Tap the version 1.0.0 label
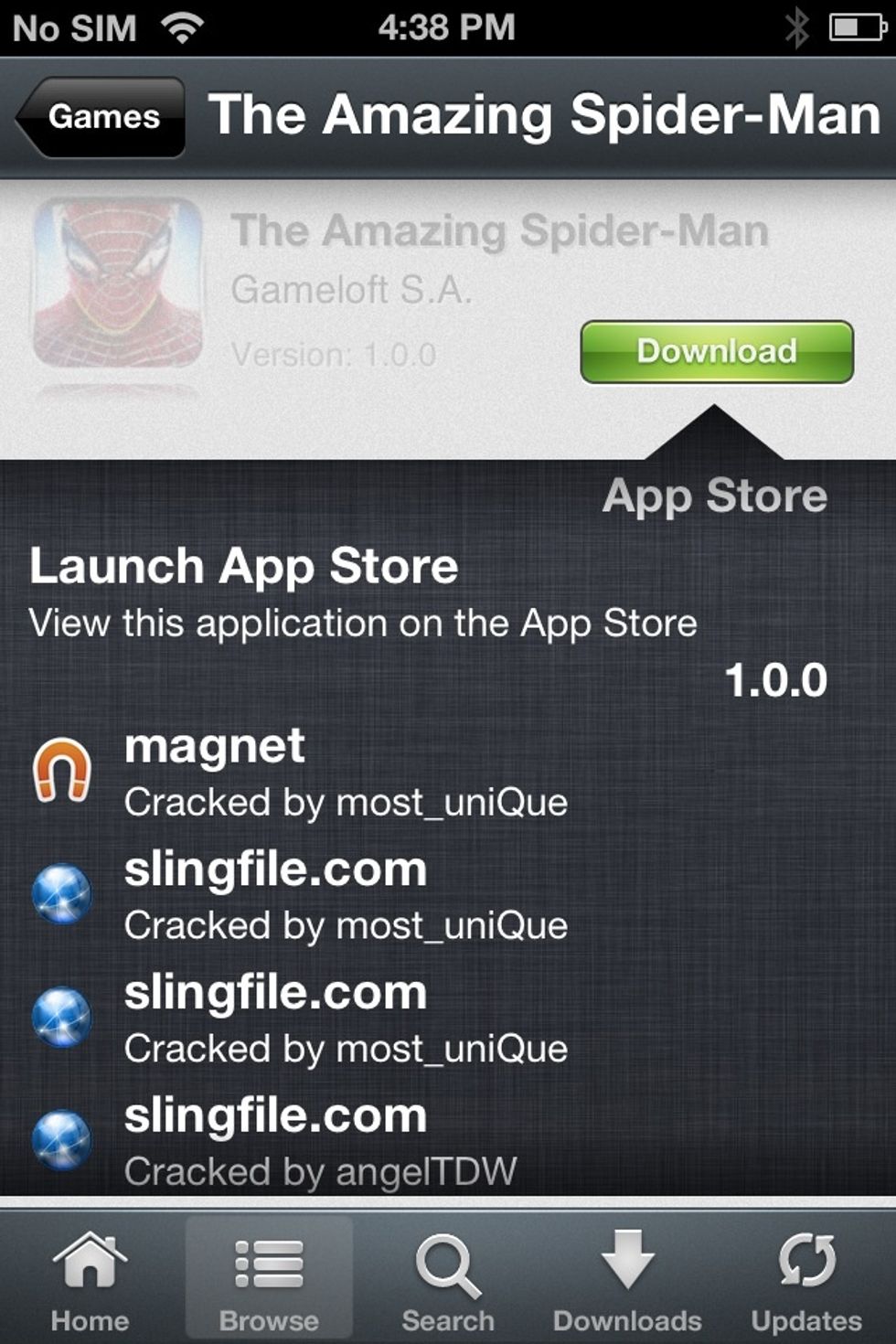 [776, 677]
